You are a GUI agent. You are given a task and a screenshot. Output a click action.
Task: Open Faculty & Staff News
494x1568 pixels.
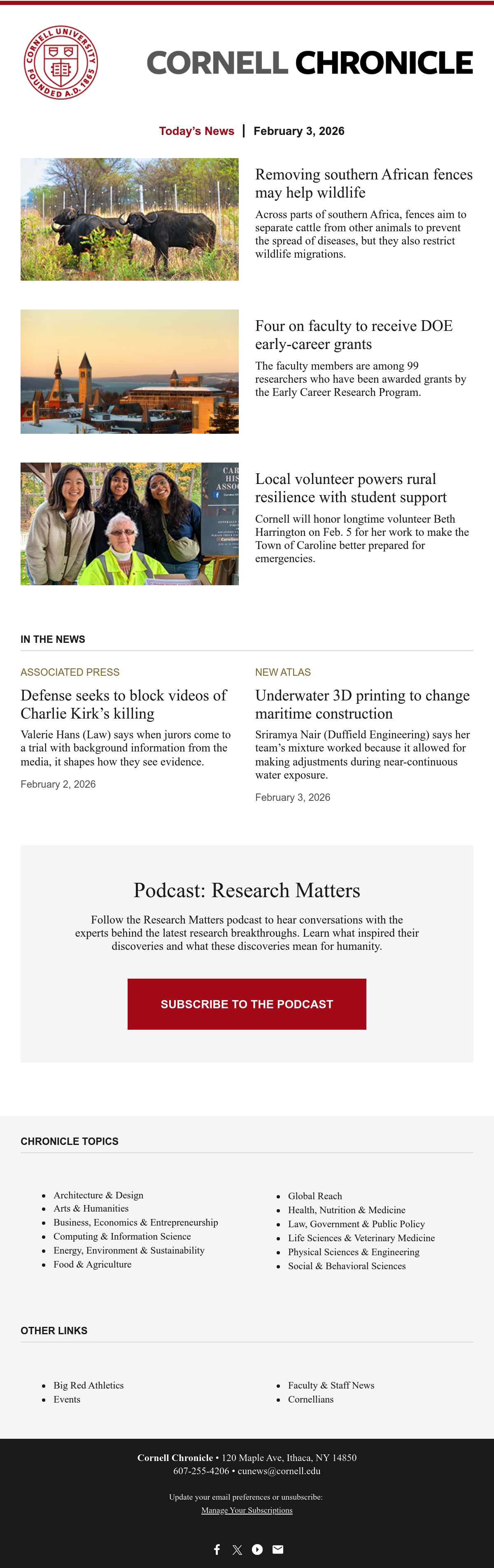click(331, 1385)
